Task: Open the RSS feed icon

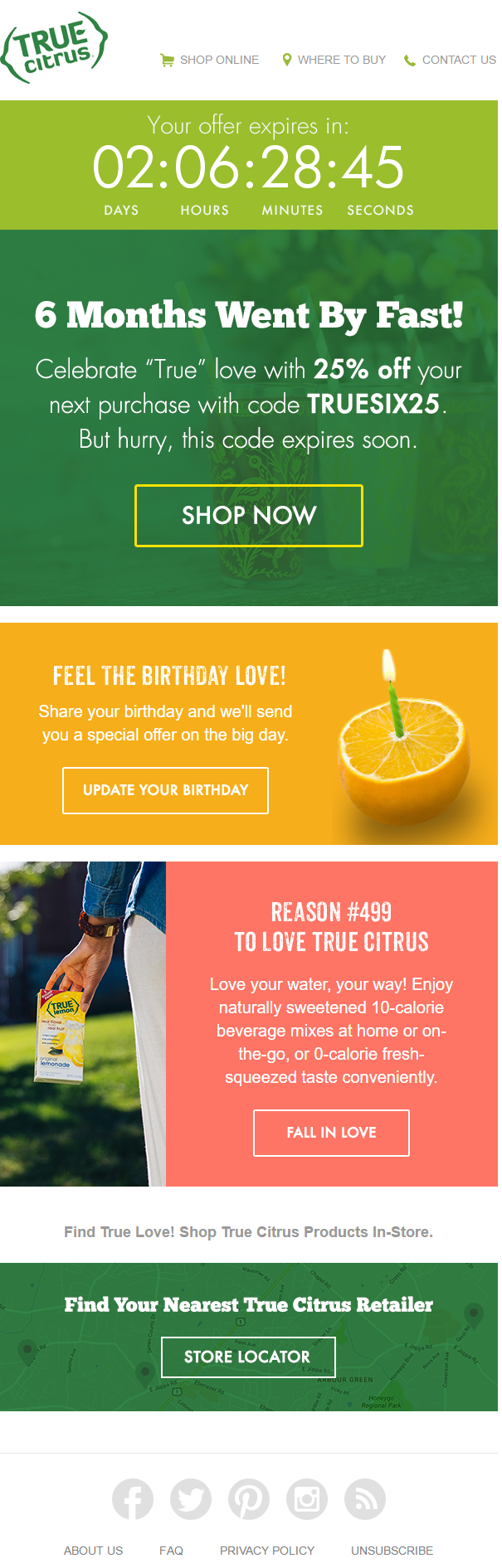Action: click(x=365, y=1499)
